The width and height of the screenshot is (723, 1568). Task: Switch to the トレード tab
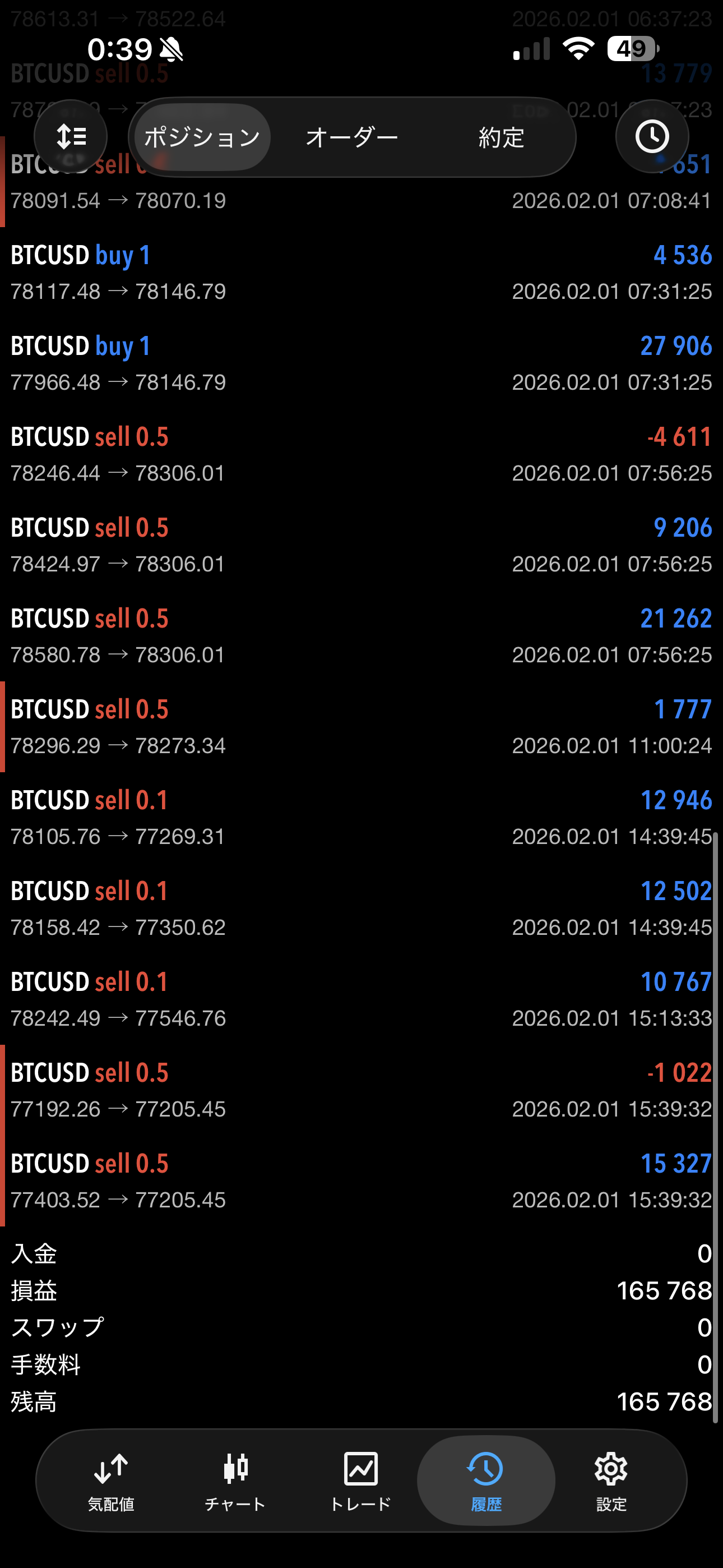point(361,1481)
